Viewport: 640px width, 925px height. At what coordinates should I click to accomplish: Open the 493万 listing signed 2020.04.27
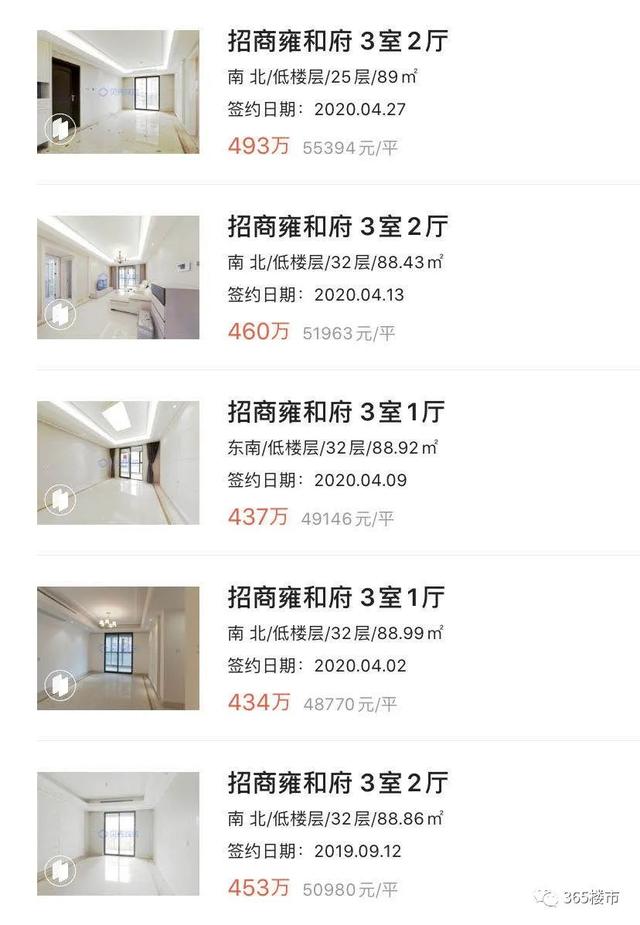tap(336, 42)
